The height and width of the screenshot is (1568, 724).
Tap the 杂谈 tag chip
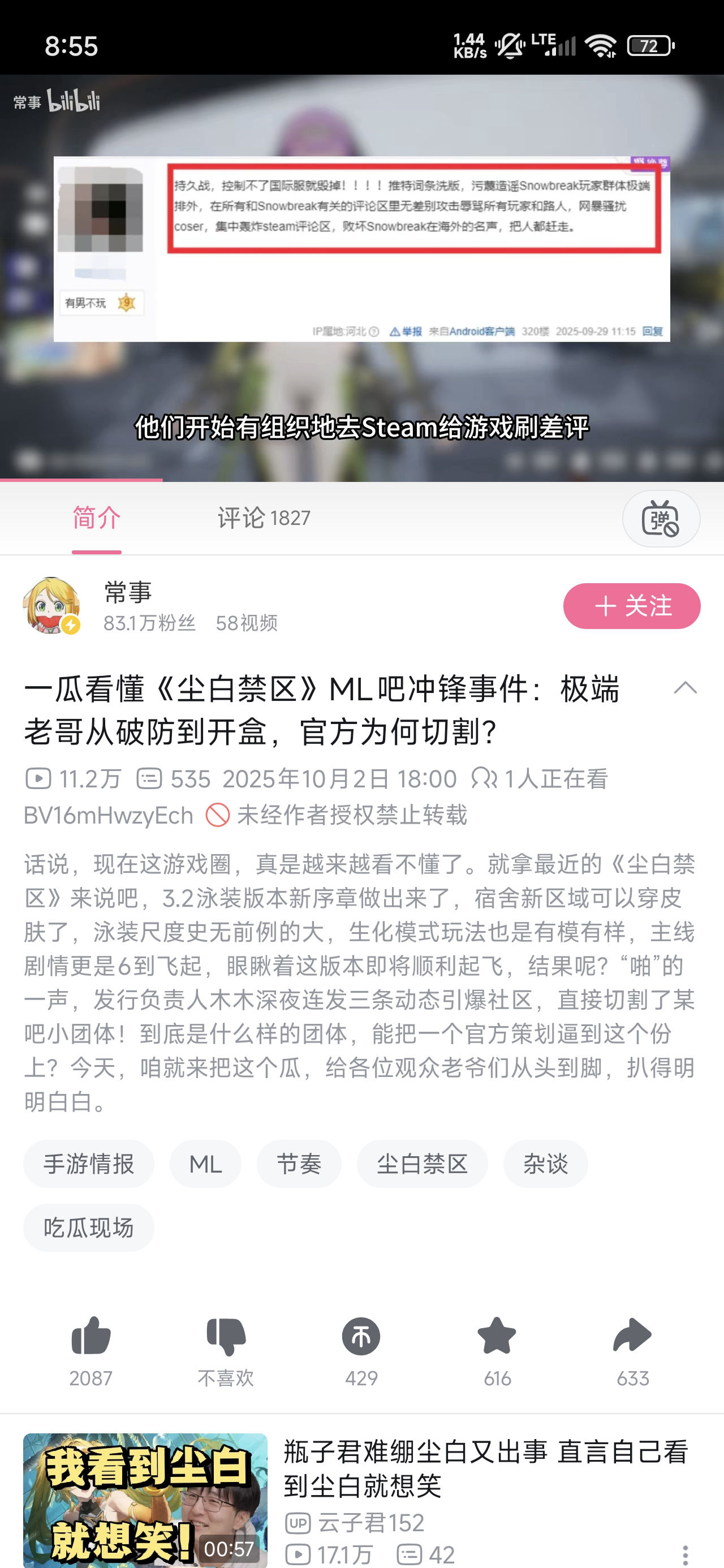pos(545,1164)
